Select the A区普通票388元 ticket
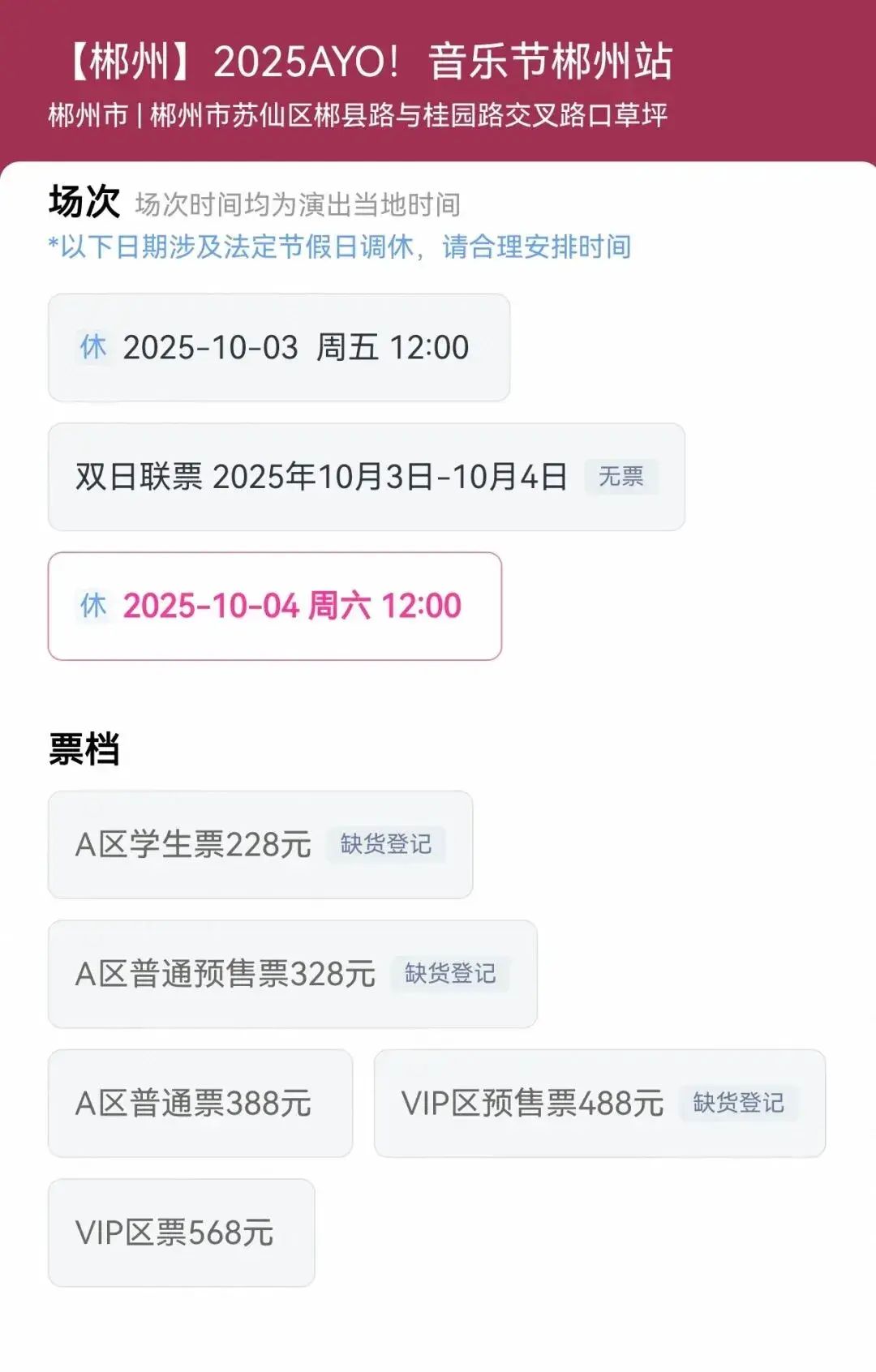 pyautogui.click(x=200, y=1104)
